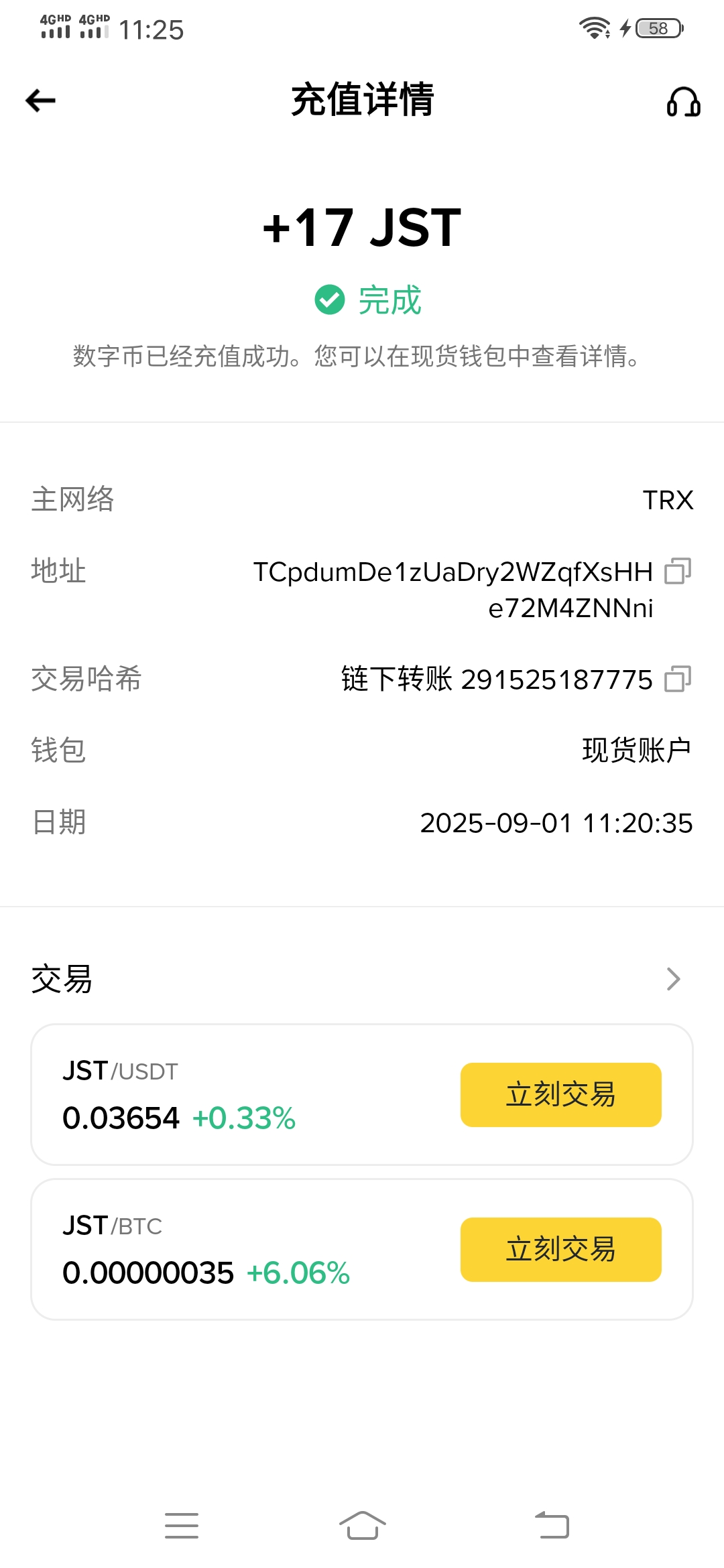Tap 立刻交易 for JST/USDT pair
This screenshot has width=724, height=1568.
560,1094
